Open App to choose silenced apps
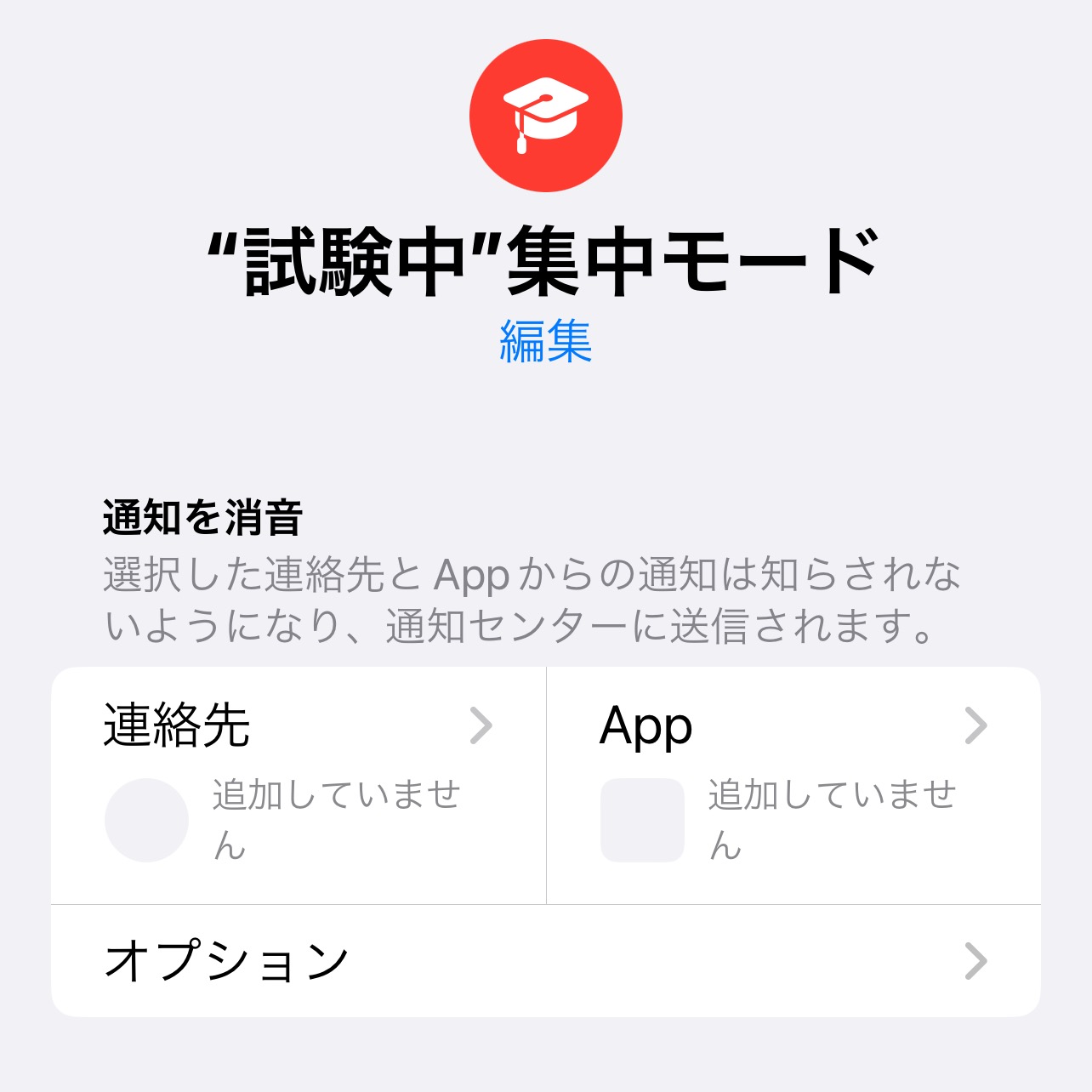This screenshot has height=1092, width=1092. pos(793,784)
